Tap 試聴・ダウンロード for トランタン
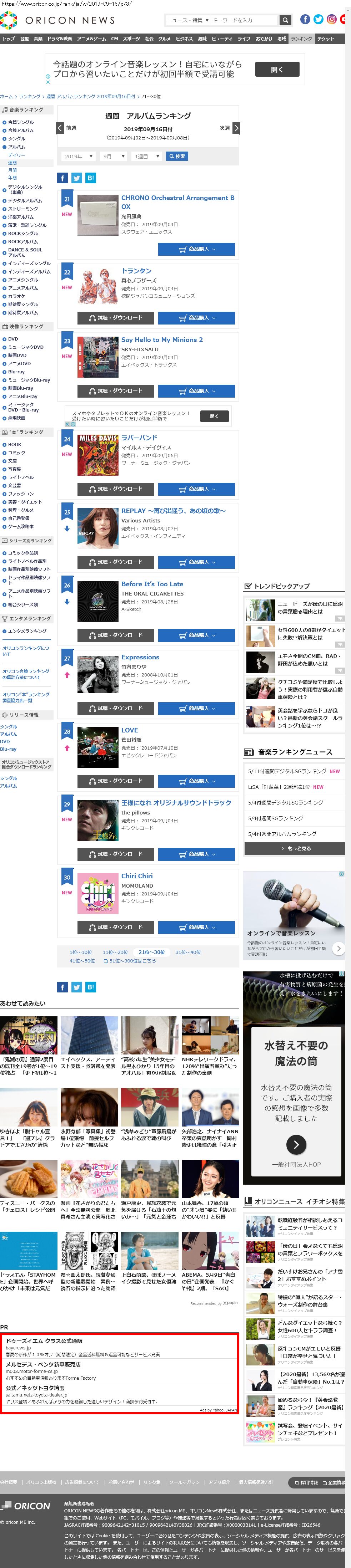The image size is (351, 1568). (116, 318)
